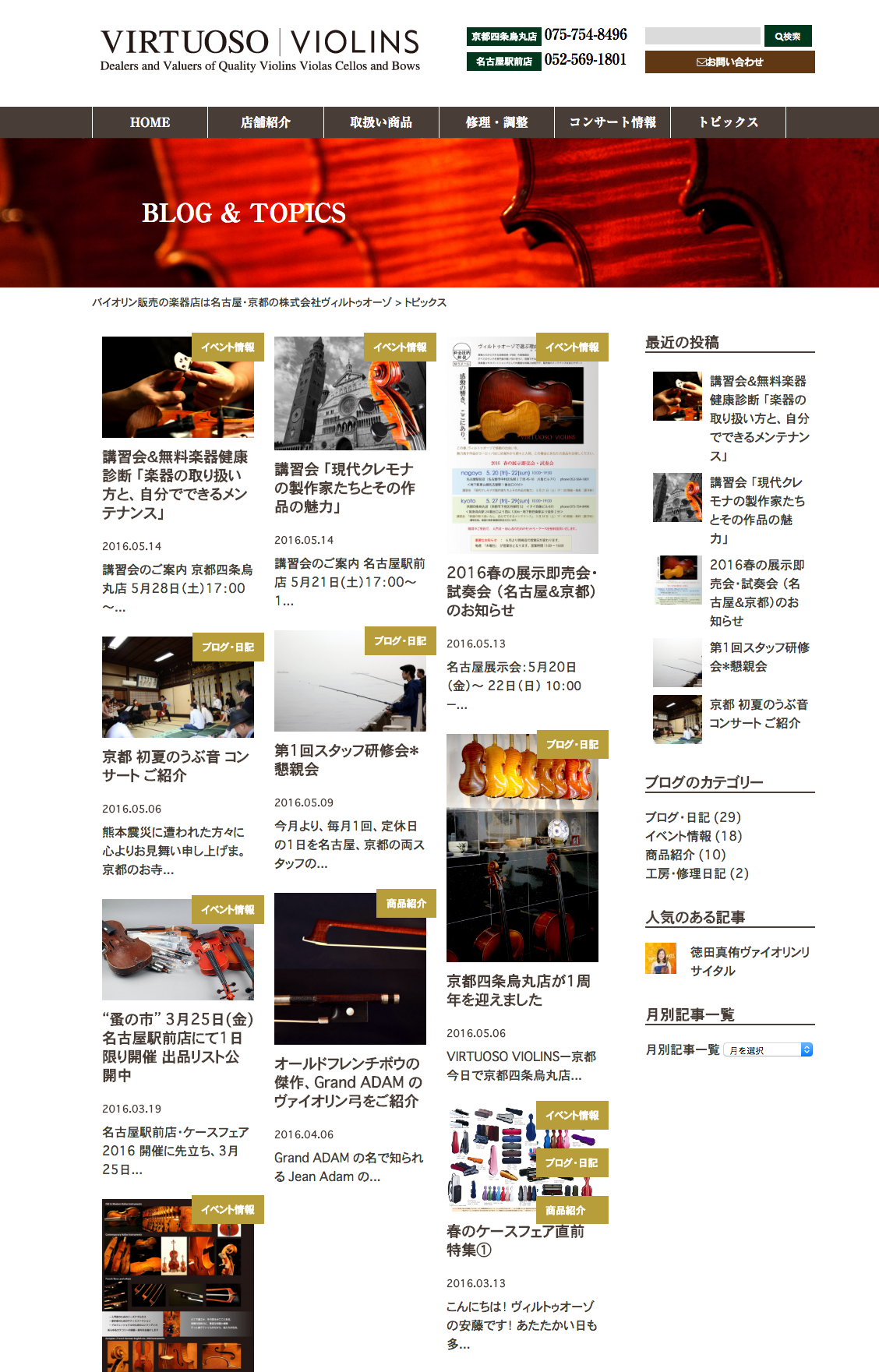Open the コンサート情報 menu item
The image size is (879, 1372).
click(x=612, y=122)
